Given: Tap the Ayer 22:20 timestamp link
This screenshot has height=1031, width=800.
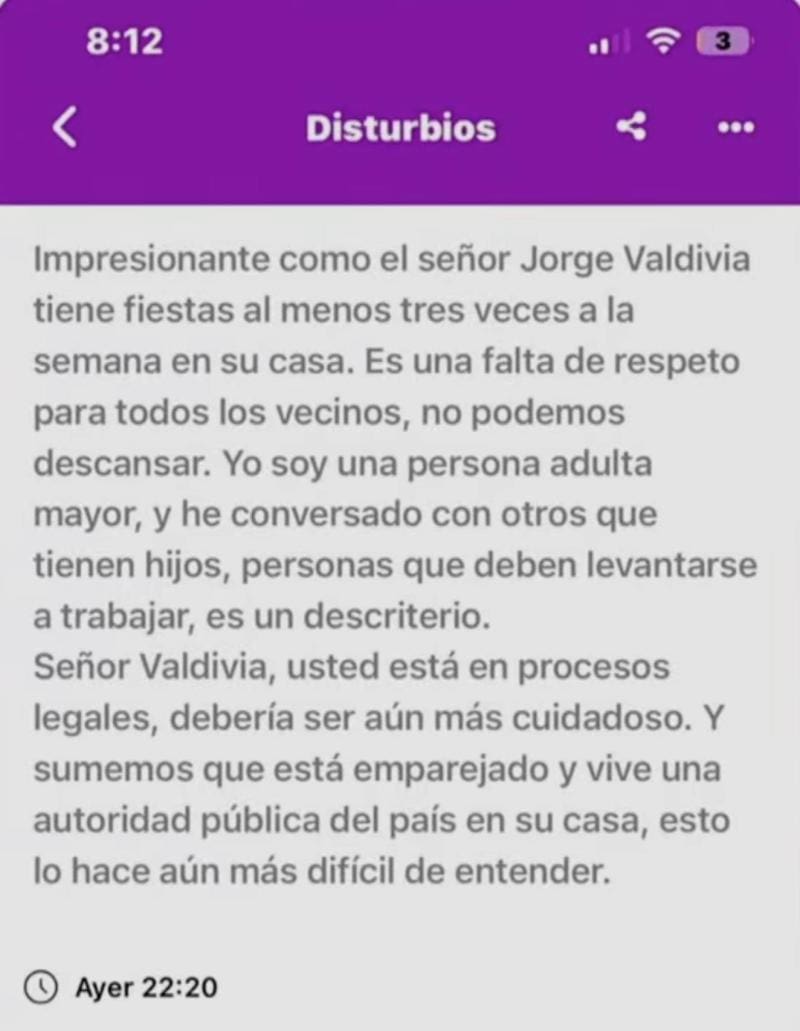Looking at the screenshot, I should 146,987.
